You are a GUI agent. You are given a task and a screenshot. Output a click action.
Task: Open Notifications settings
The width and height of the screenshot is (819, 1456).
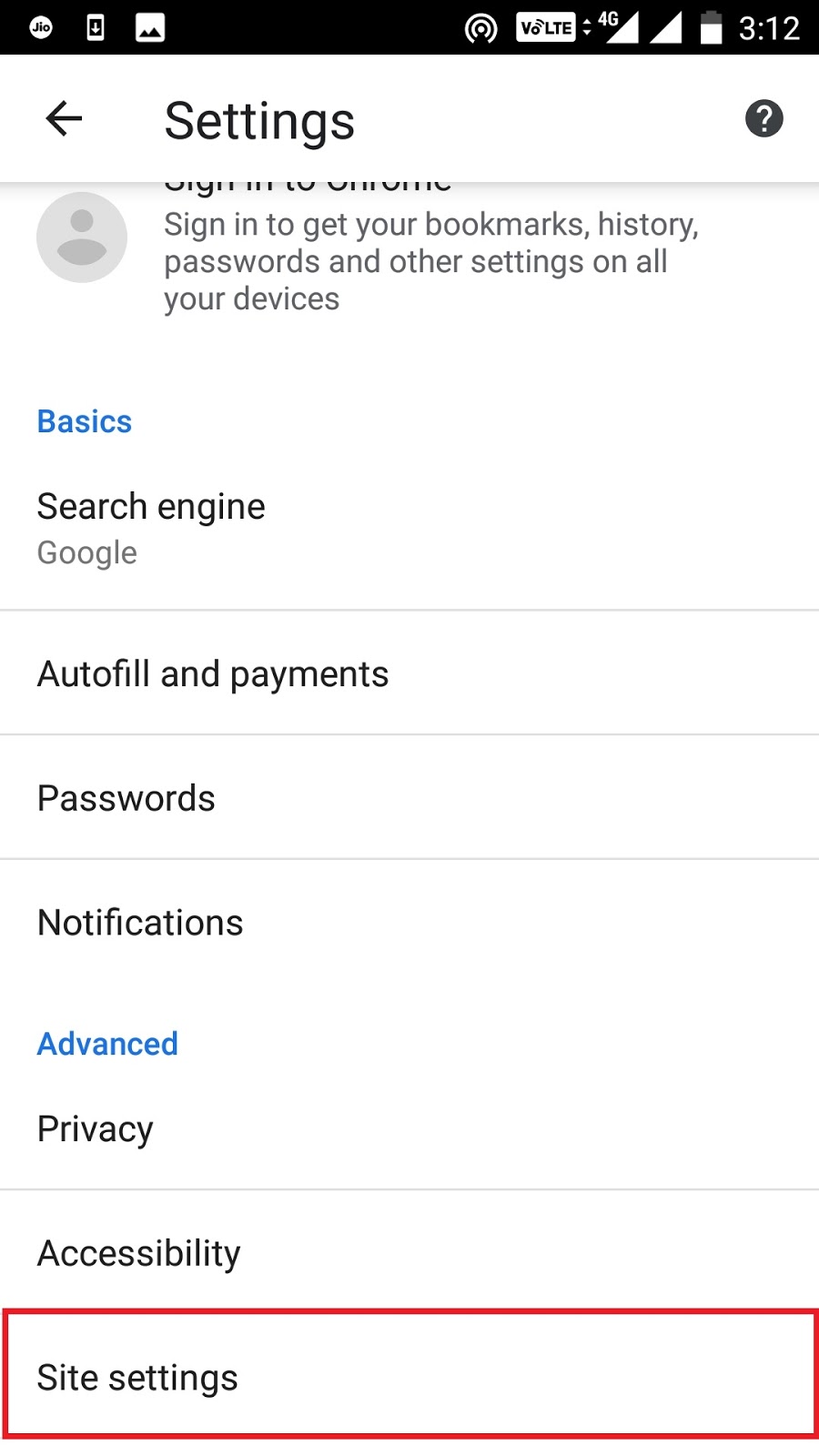point(409,923)
